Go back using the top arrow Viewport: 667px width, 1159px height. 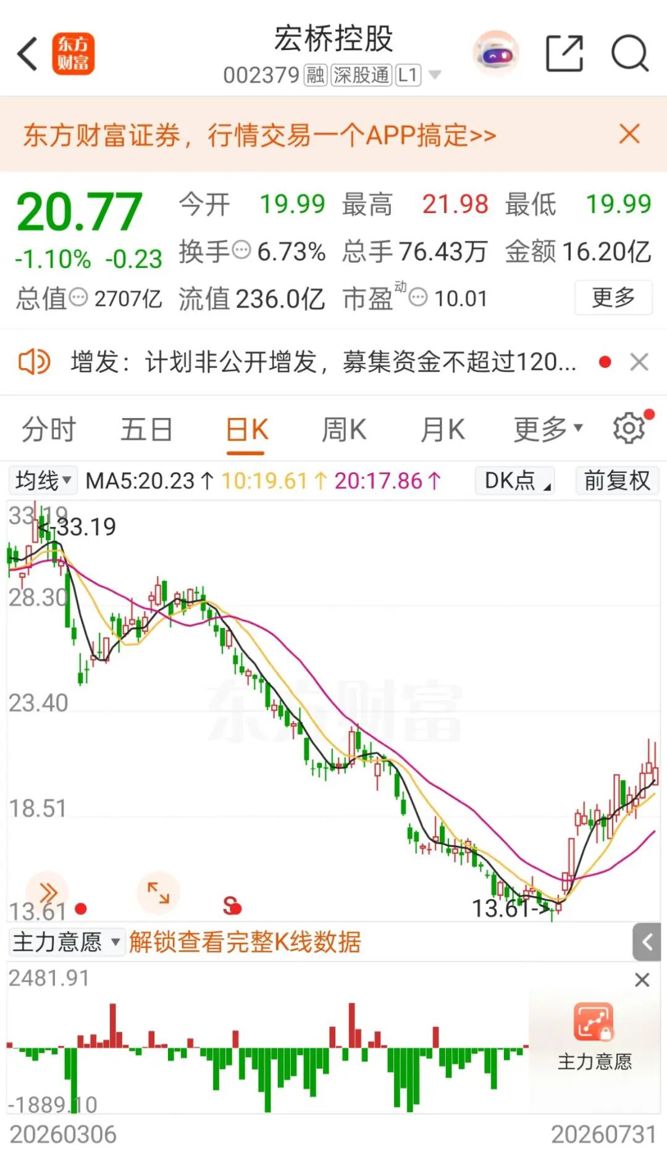(x=27, y=54)
